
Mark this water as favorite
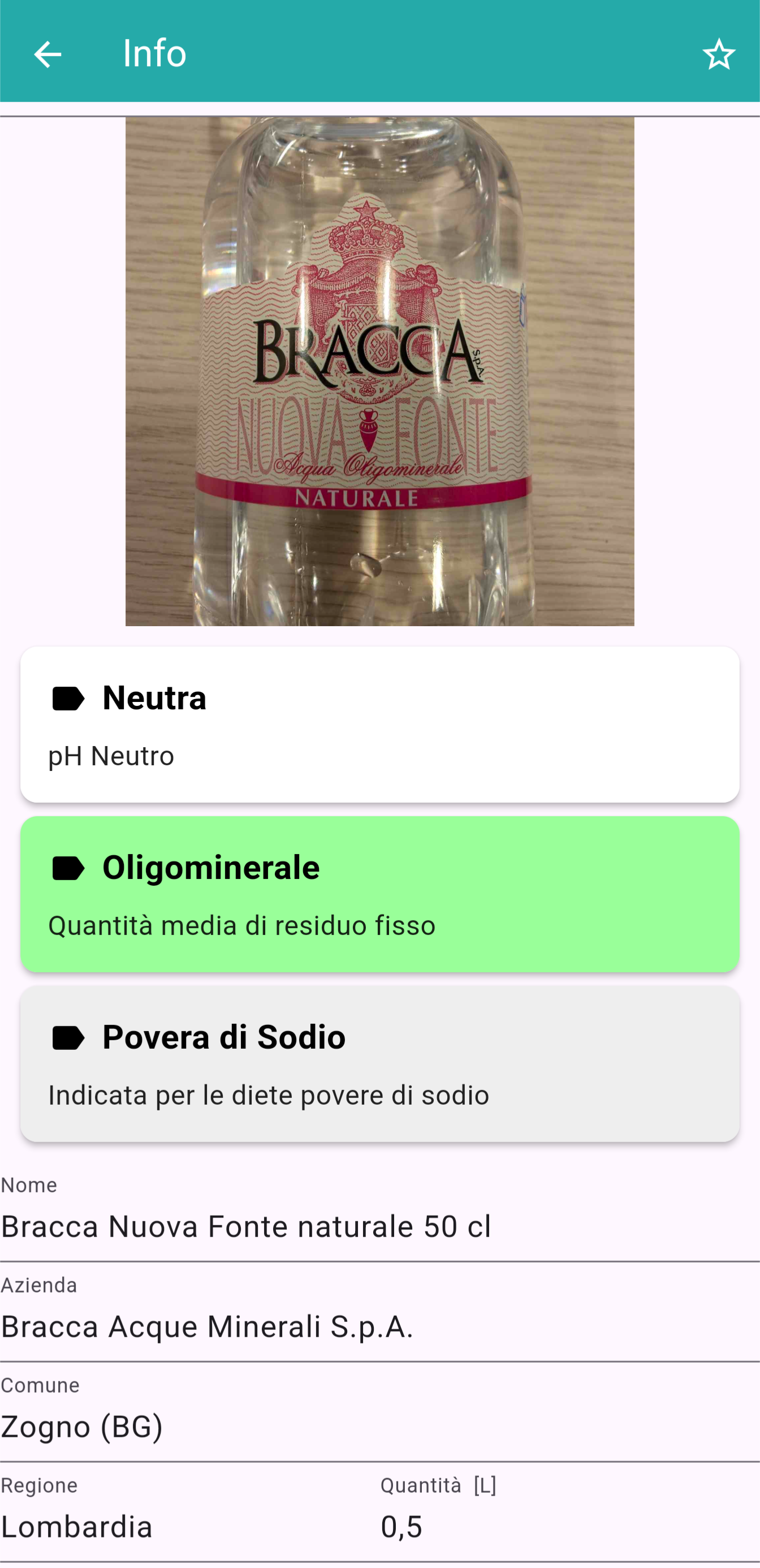(x=719, y=54)
